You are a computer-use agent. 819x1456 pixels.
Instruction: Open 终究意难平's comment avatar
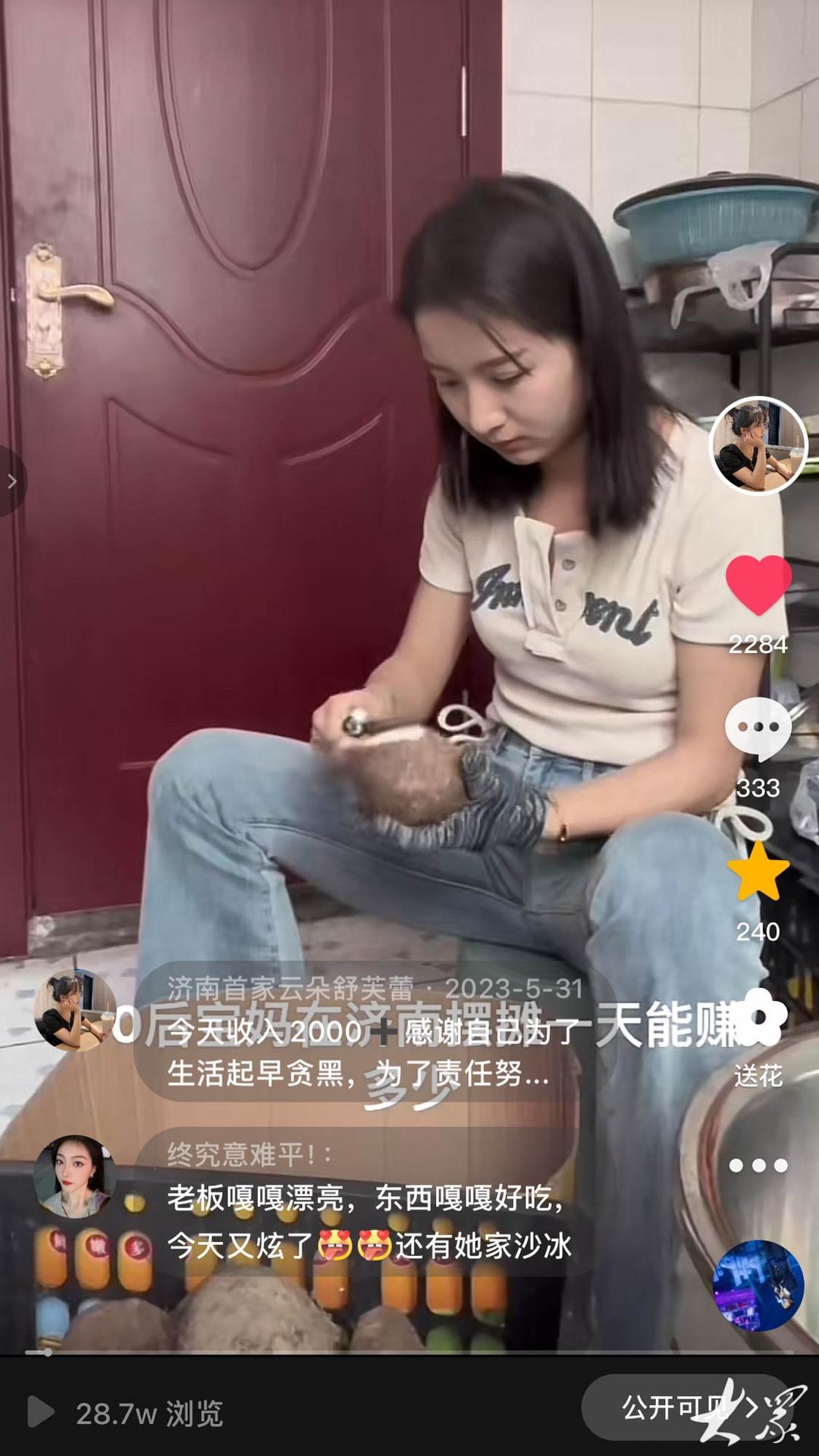tap(74, 1176)
